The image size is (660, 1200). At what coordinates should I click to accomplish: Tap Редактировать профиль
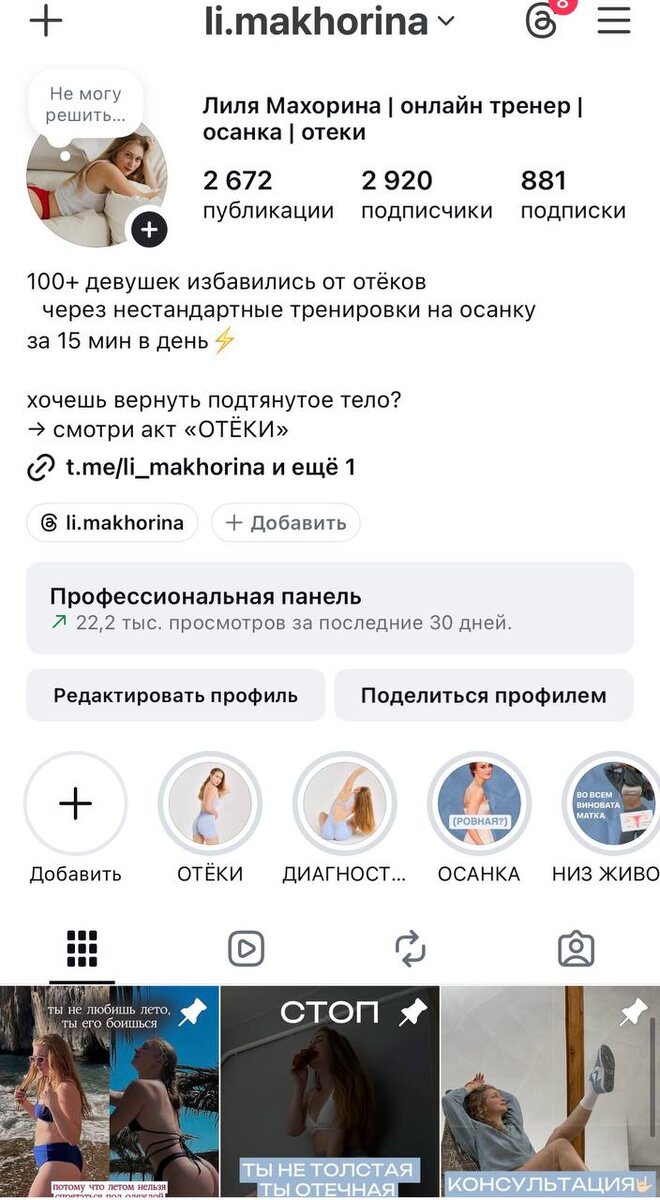(x=176, y=696)
